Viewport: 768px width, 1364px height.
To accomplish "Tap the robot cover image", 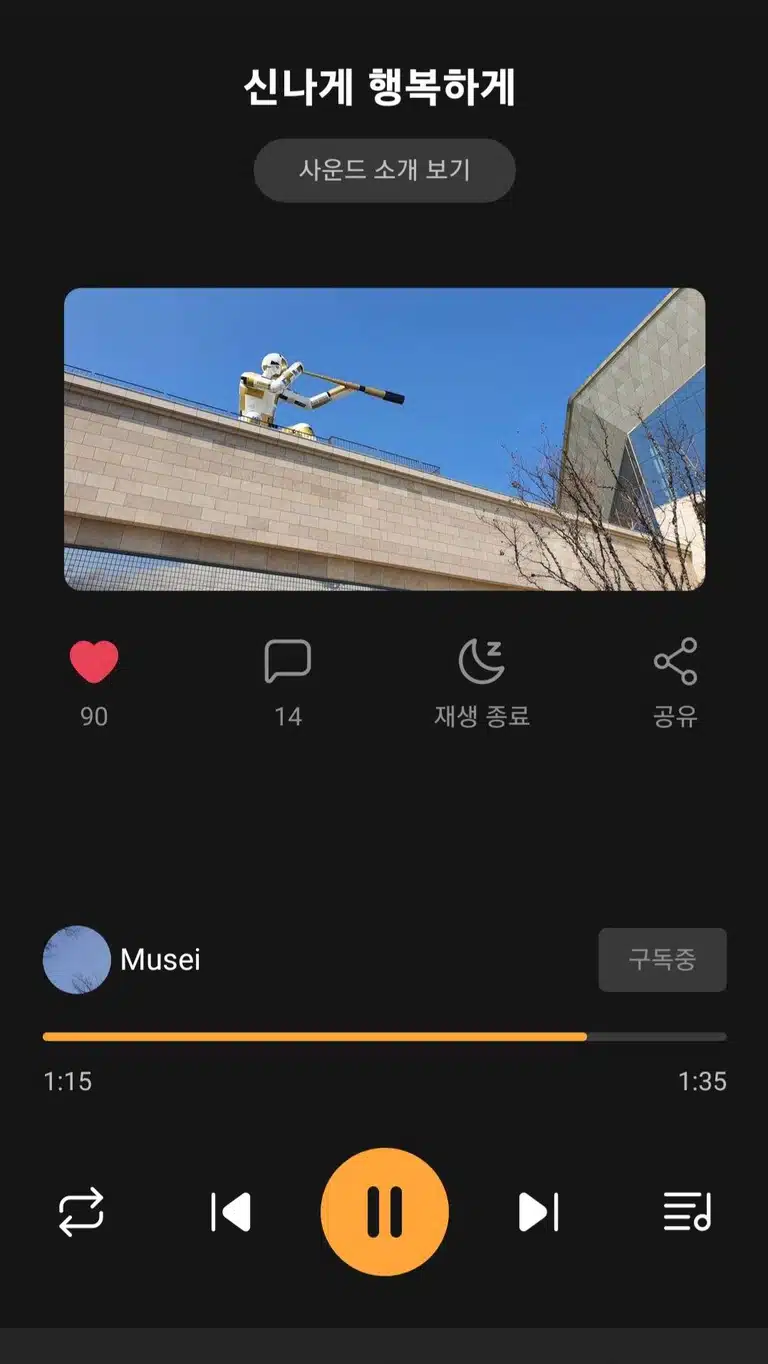I will [384, 439].
